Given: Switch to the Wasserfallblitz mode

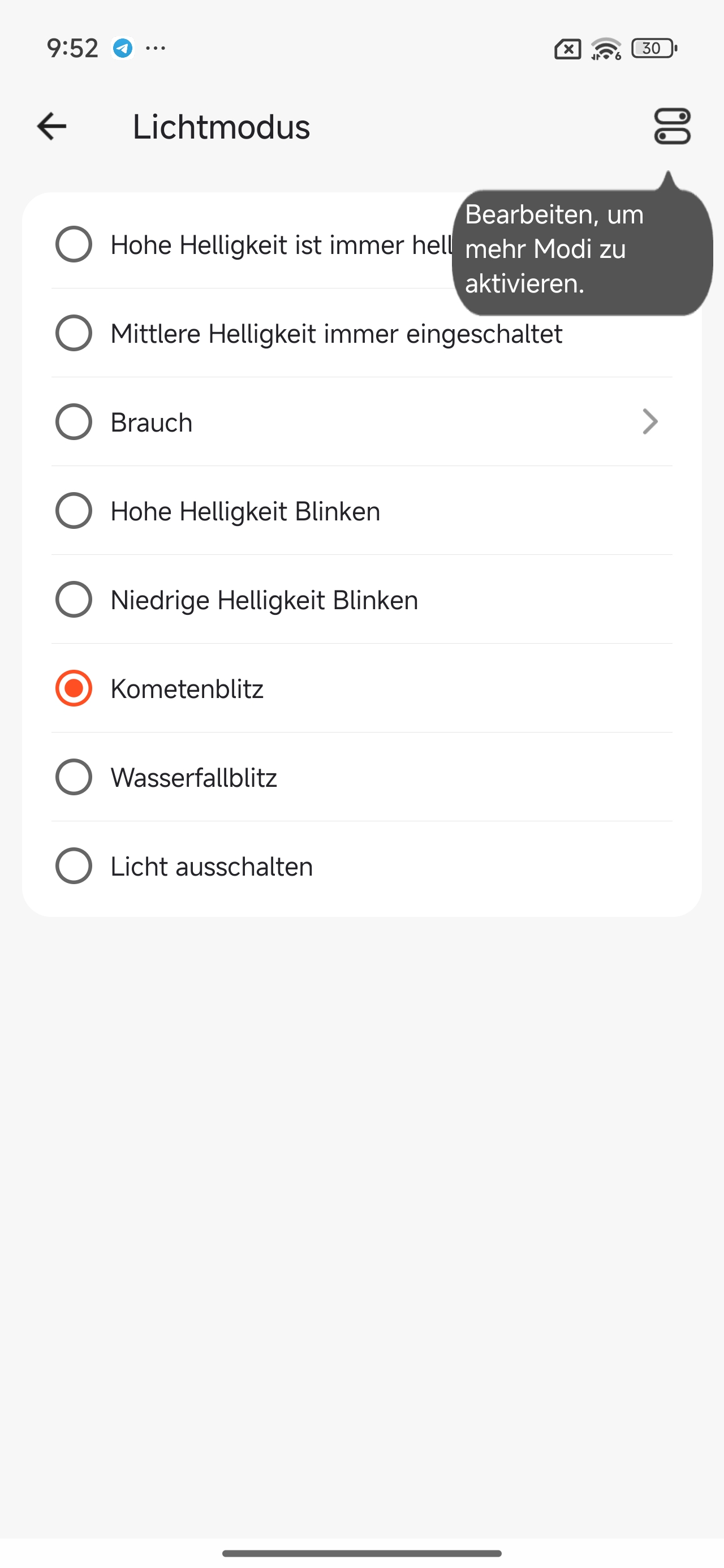Looking at the screenshot, I should pos(74,777).
